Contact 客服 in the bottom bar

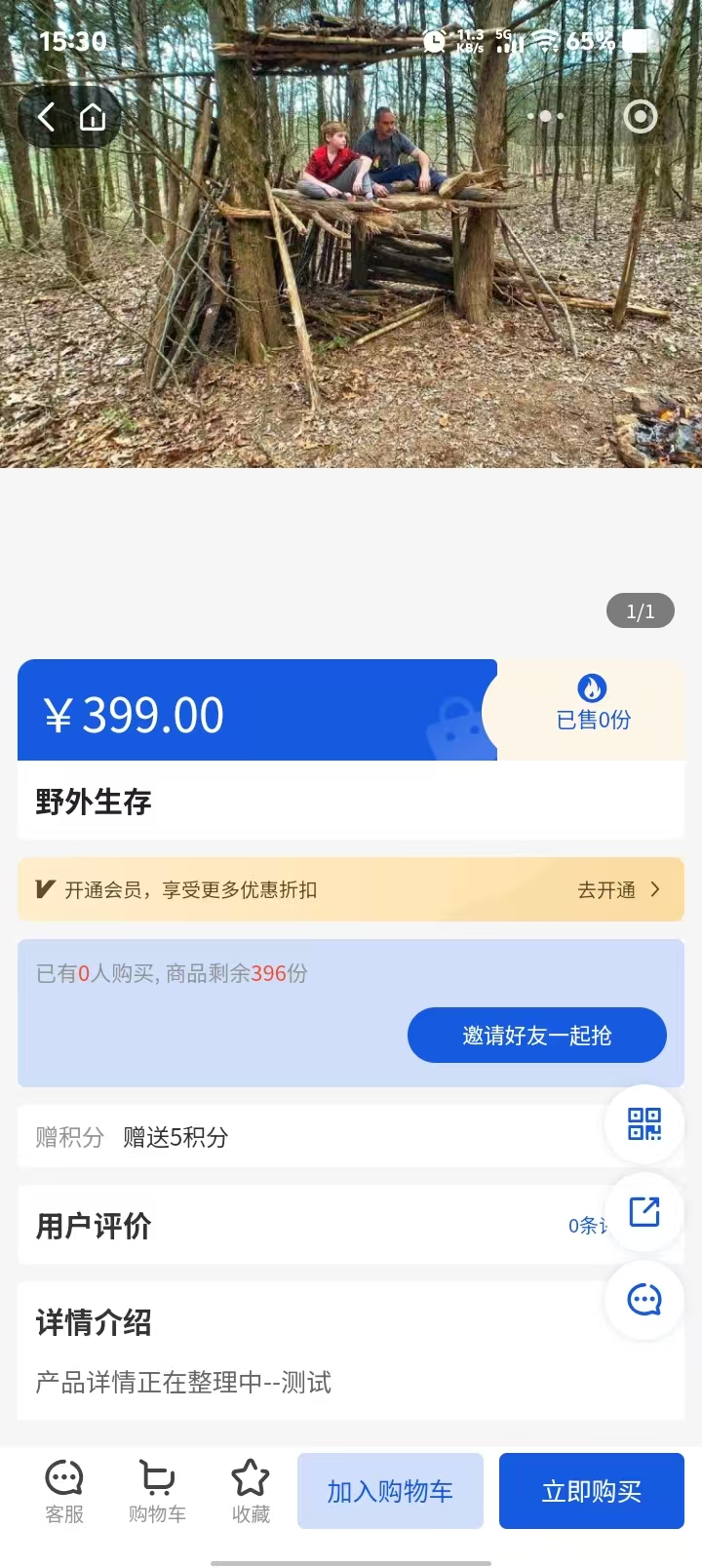click(64, 1491)
